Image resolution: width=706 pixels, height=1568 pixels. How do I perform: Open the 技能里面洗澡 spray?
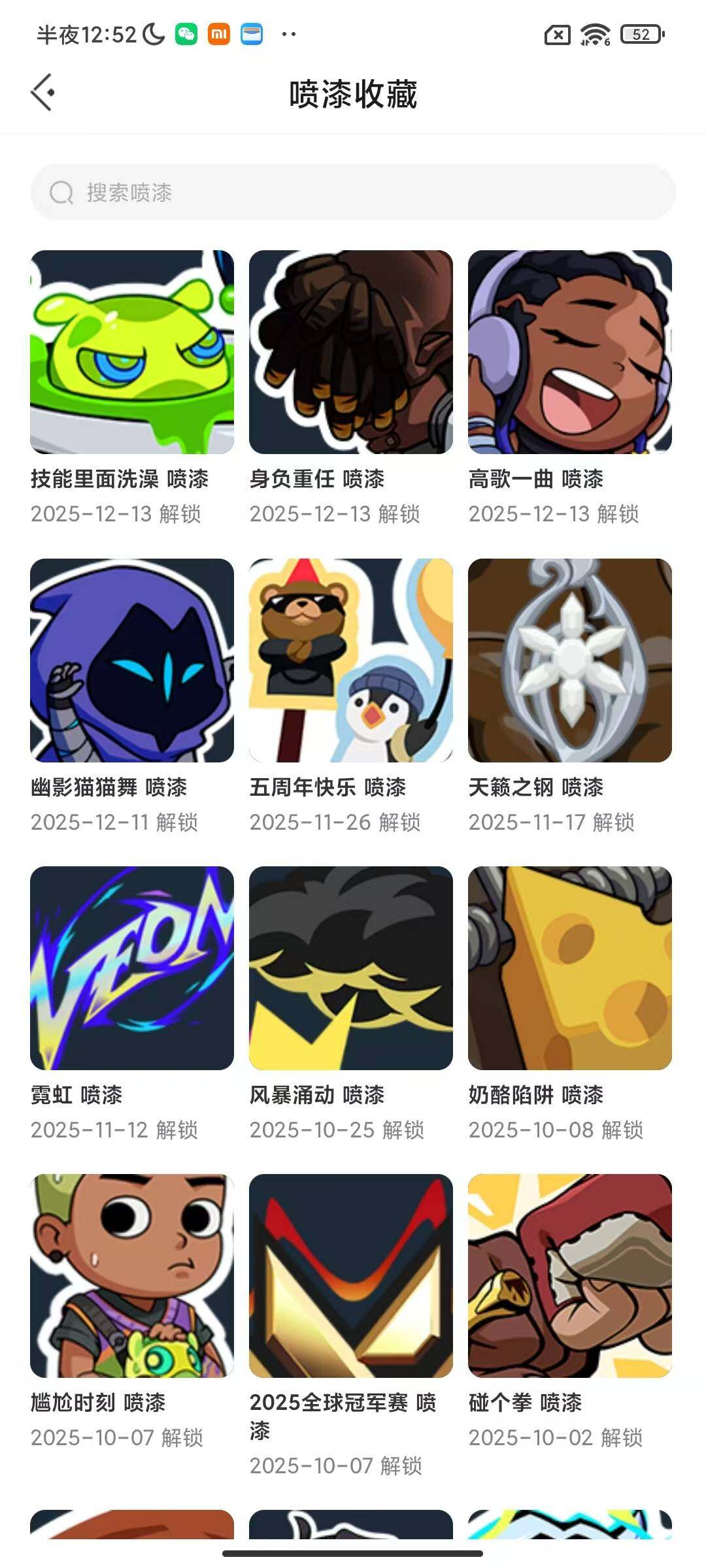132,352
